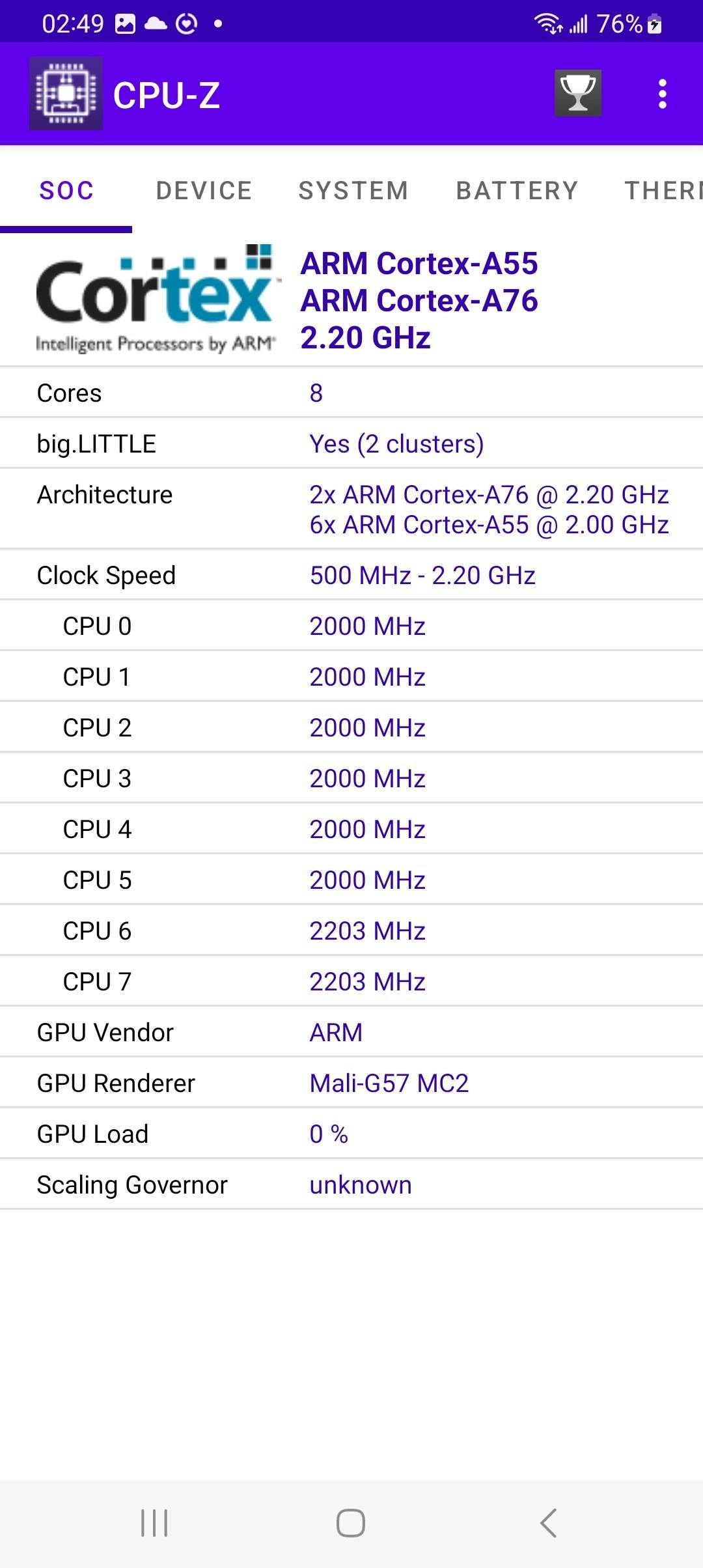Open the Battery tab
Viewport: 703px width, 1568px height.
[517, 191]
